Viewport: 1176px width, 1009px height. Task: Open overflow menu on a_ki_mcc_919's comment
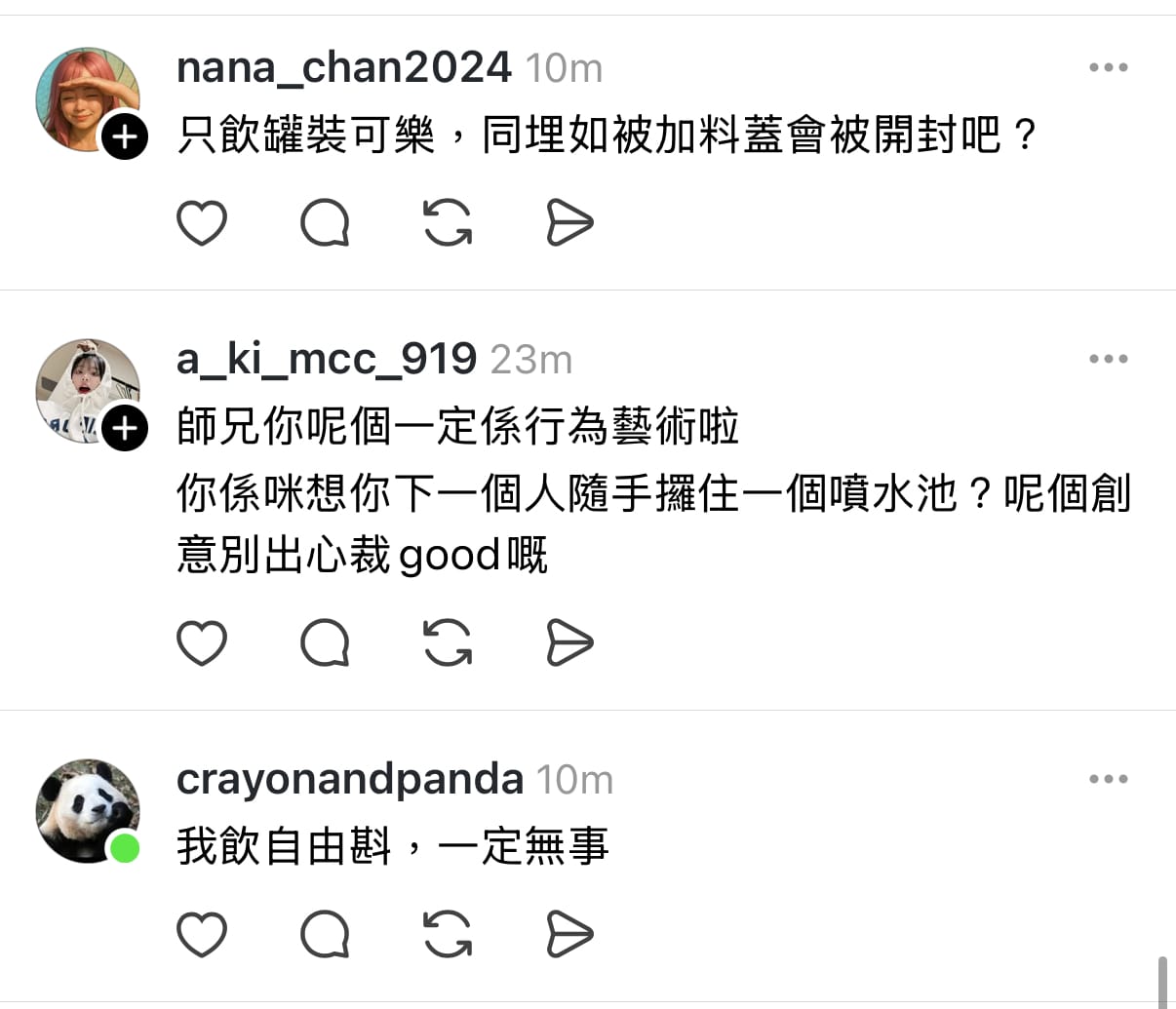[1108, 359]
